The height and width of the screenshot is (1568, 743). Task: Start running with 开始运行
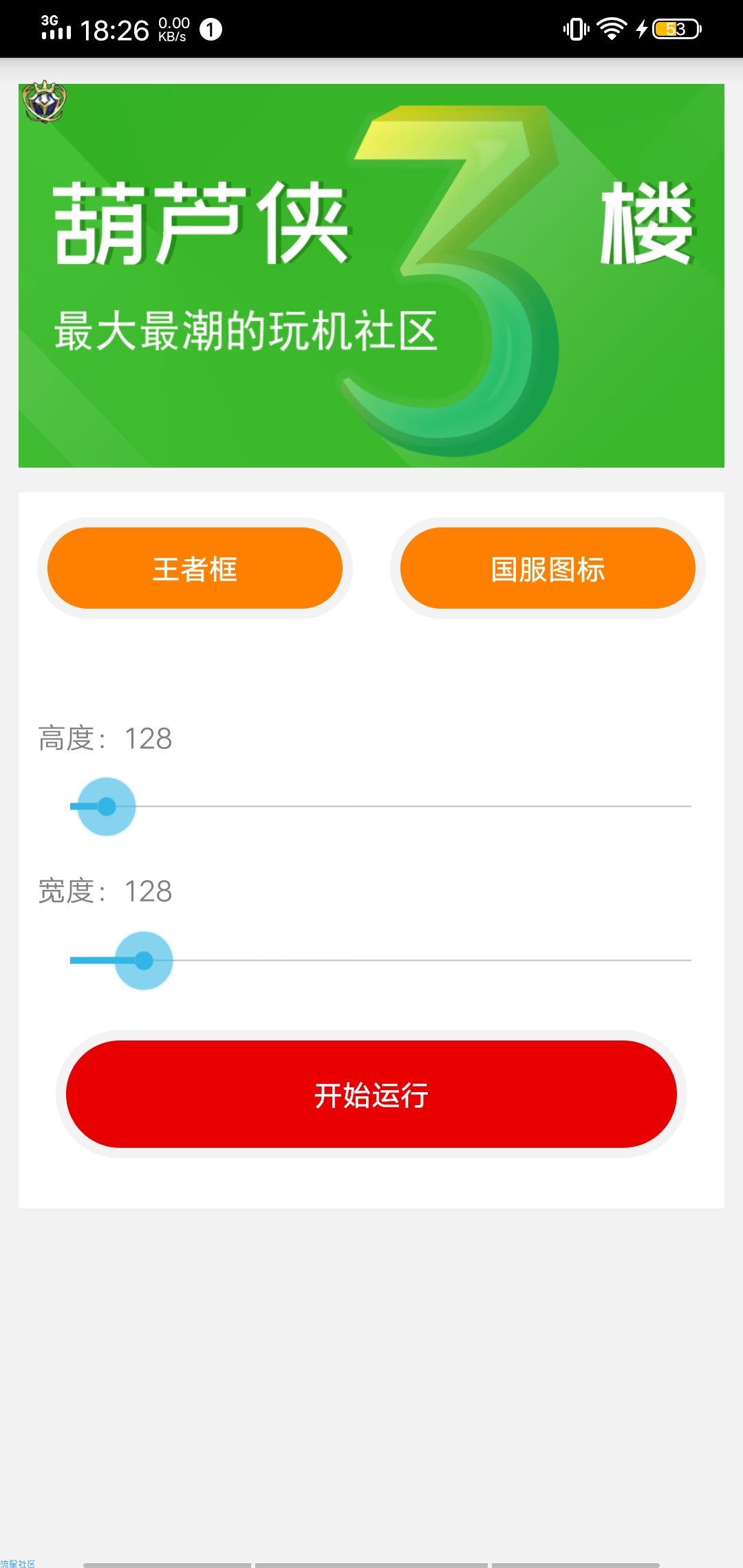371,1094
